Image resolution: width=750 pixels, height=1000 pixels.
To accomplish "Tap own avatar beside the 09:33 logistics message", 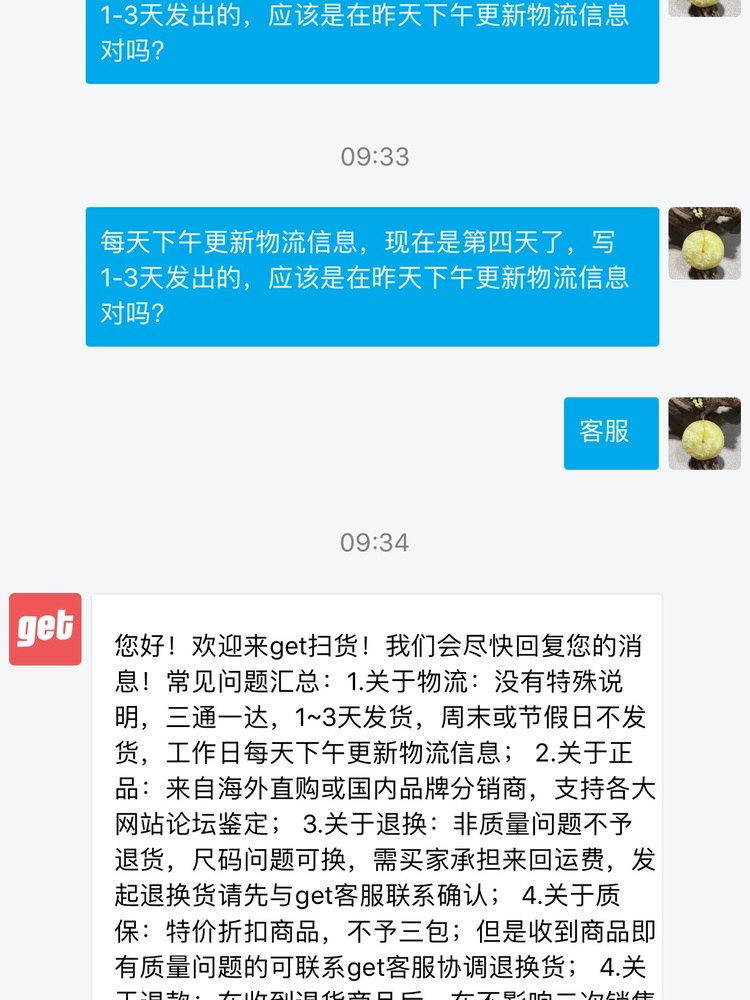I will [704, 243].
